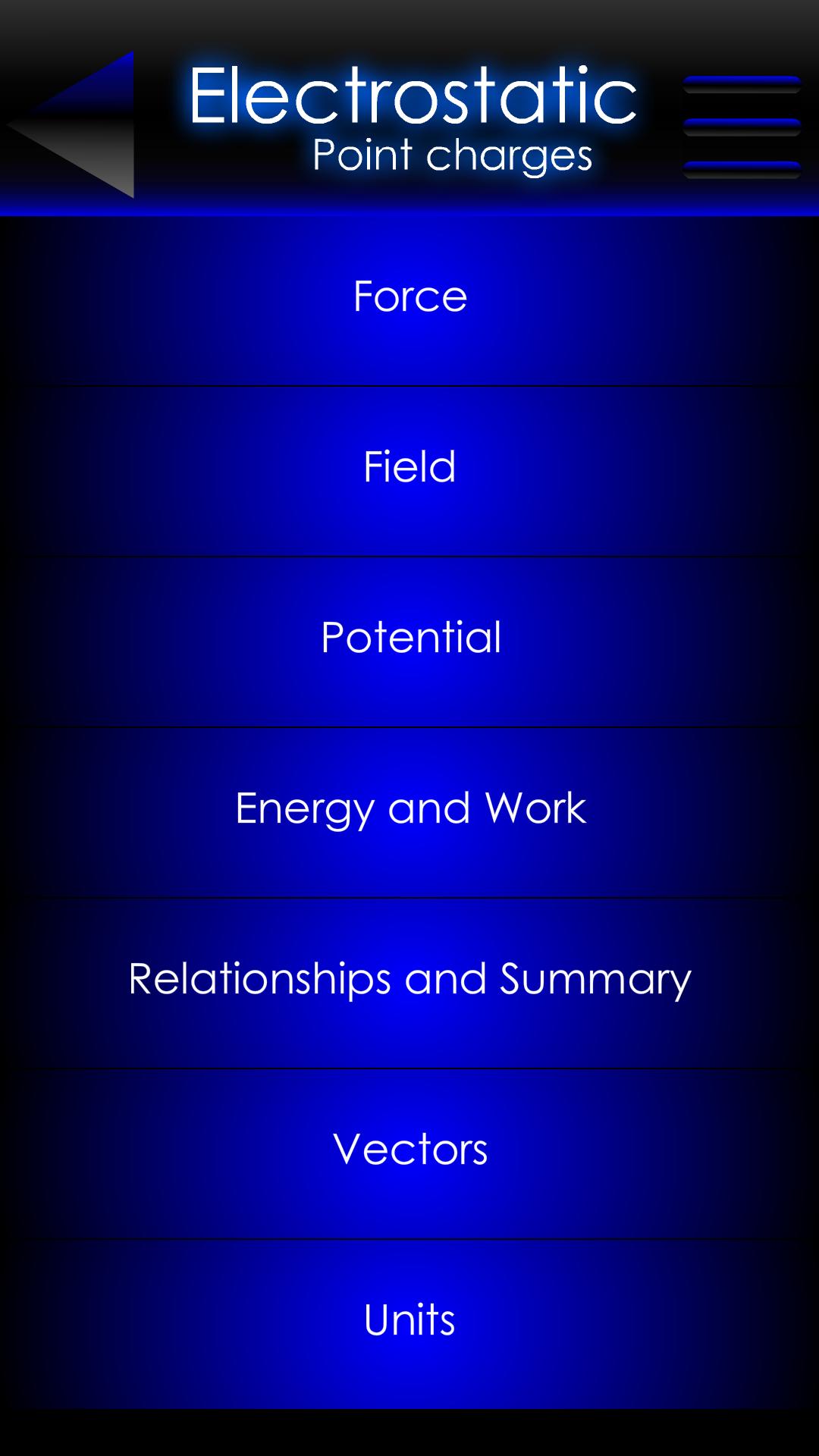View the Potential topic
Viewport: 819px width, 1456px height.
pos(409,638)
